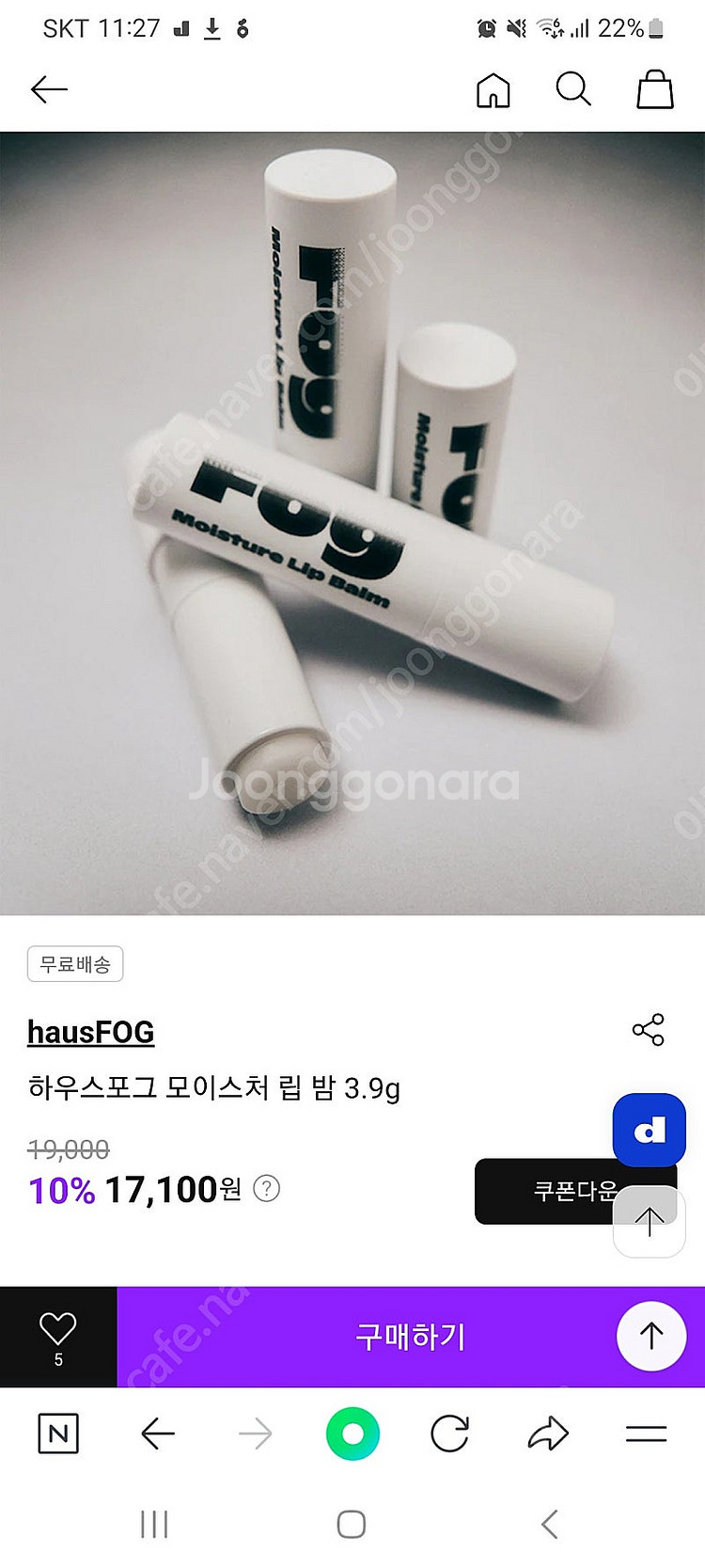Screen dimensions: 705x1568
Task: Open the price info question mark
Action: tap(267, 1189)
